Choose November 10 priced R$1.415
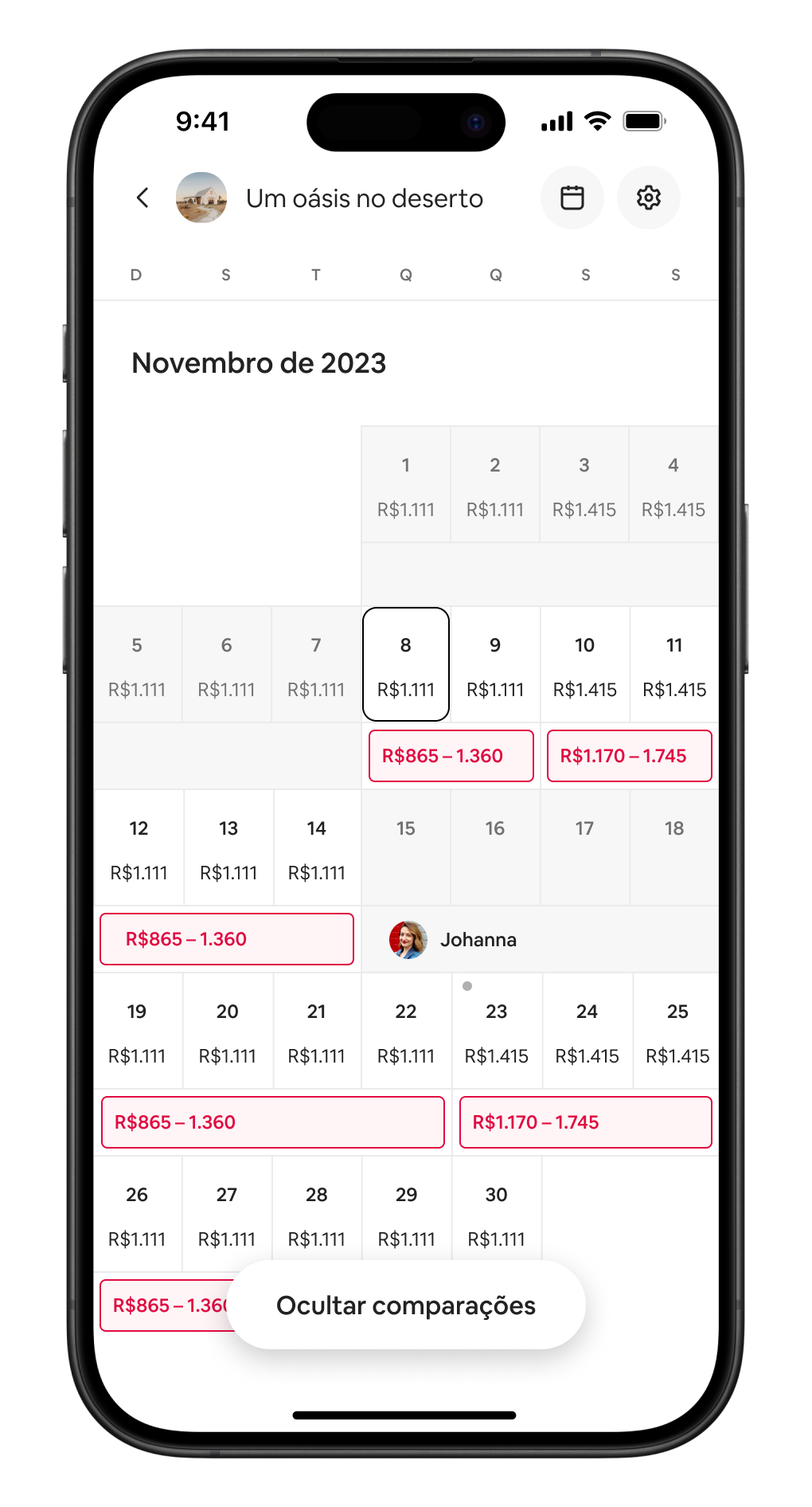The image size is (812, 1507). [x=585, y=664]
